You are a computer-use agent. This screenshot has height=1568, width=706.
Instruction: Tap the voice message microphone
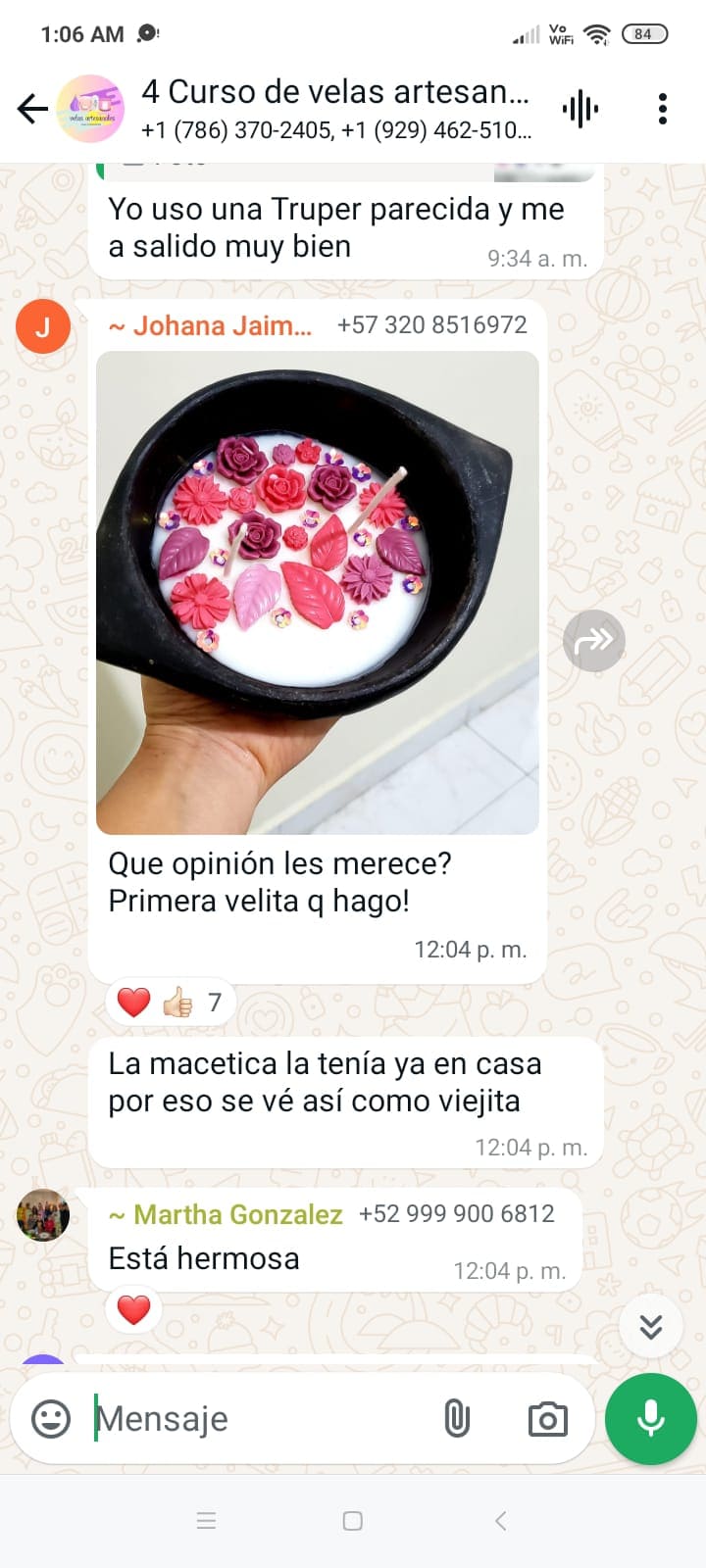pos(650,1418)
